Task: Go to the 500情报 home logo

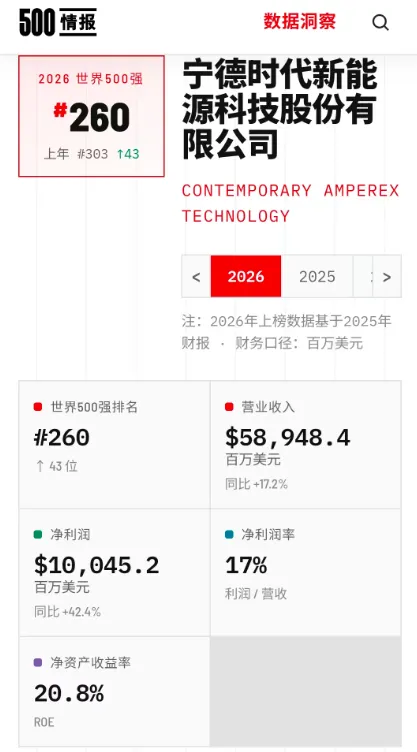Action: pyautogui.click(x=58, y=22)
